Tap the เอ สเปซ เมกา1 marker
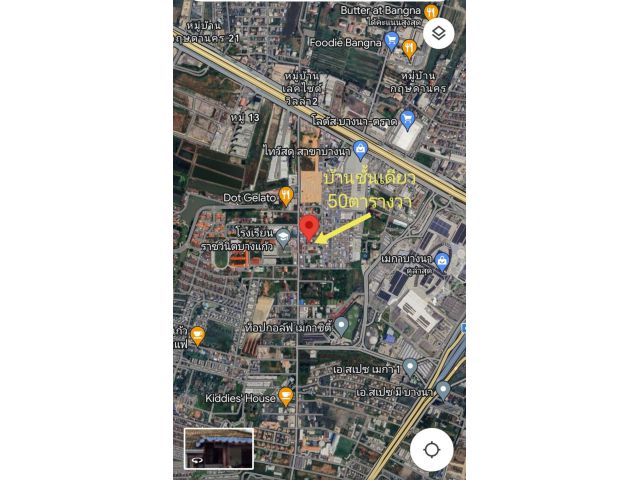The height and width of the screenshot is (480, 640). pyautogui.click(x=410, y=367)
